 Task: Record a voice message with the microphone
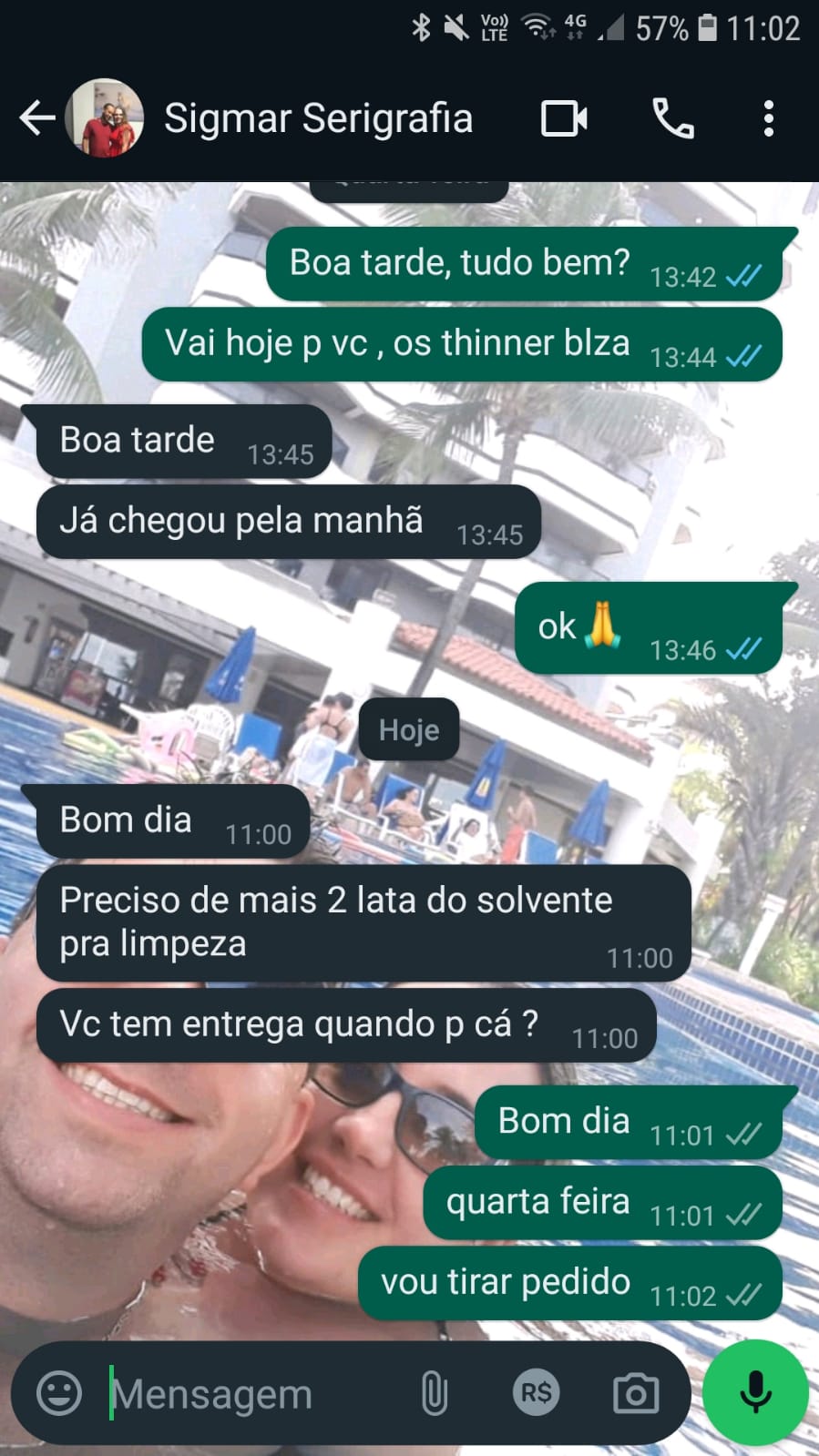click(x=755, y=1392)
